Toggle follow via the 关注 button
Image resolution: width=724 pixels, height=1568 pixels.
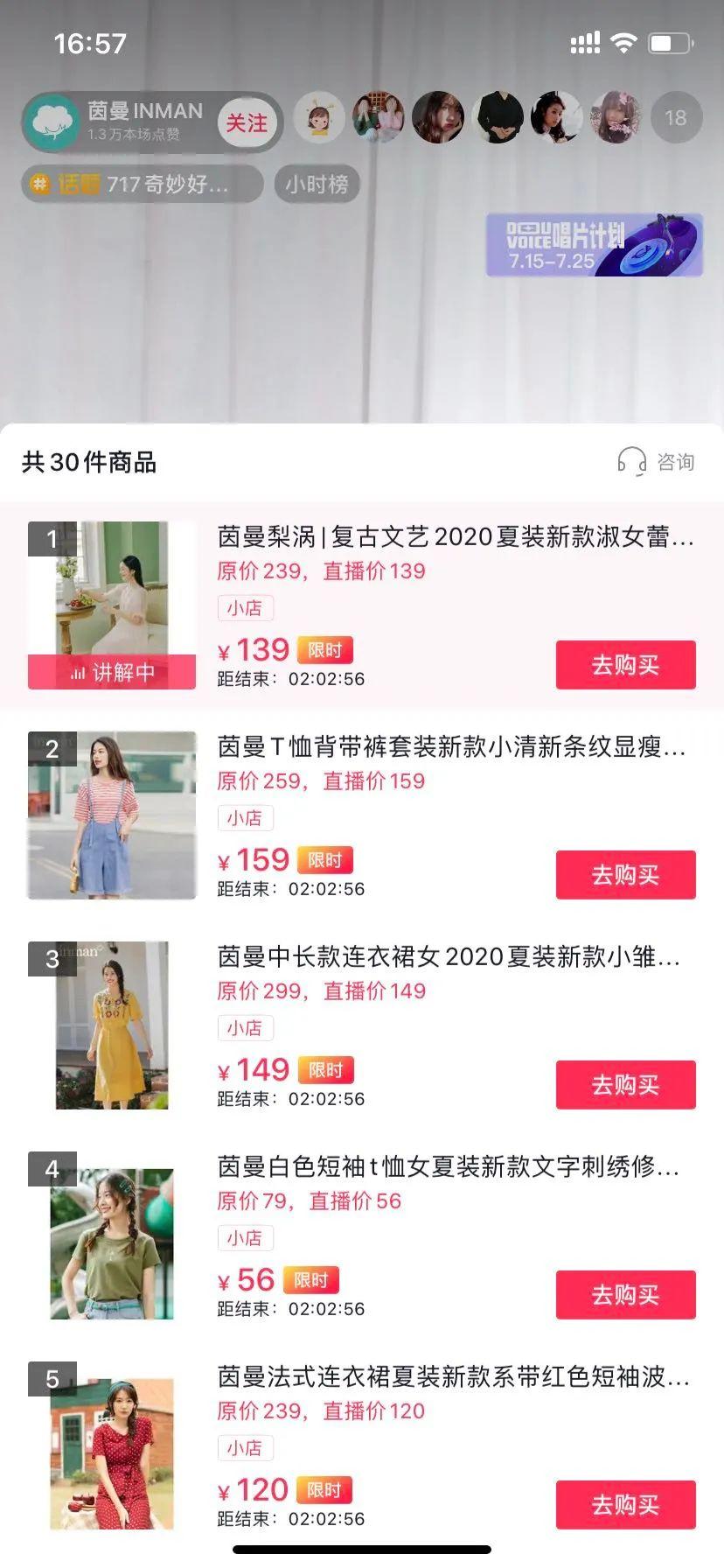(x=247, y=123)
